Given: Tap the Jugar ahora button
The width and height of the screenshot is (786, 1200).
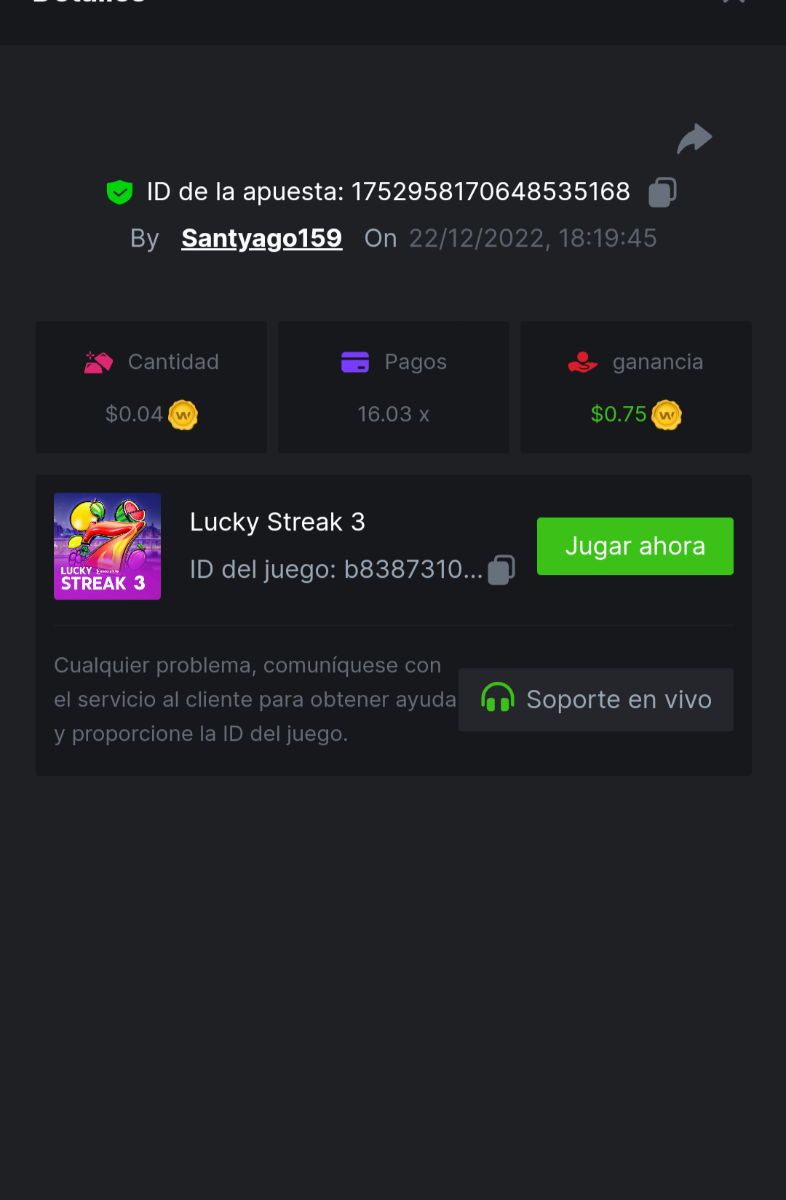Looking at the screenshot, I should tap(635, 546).
